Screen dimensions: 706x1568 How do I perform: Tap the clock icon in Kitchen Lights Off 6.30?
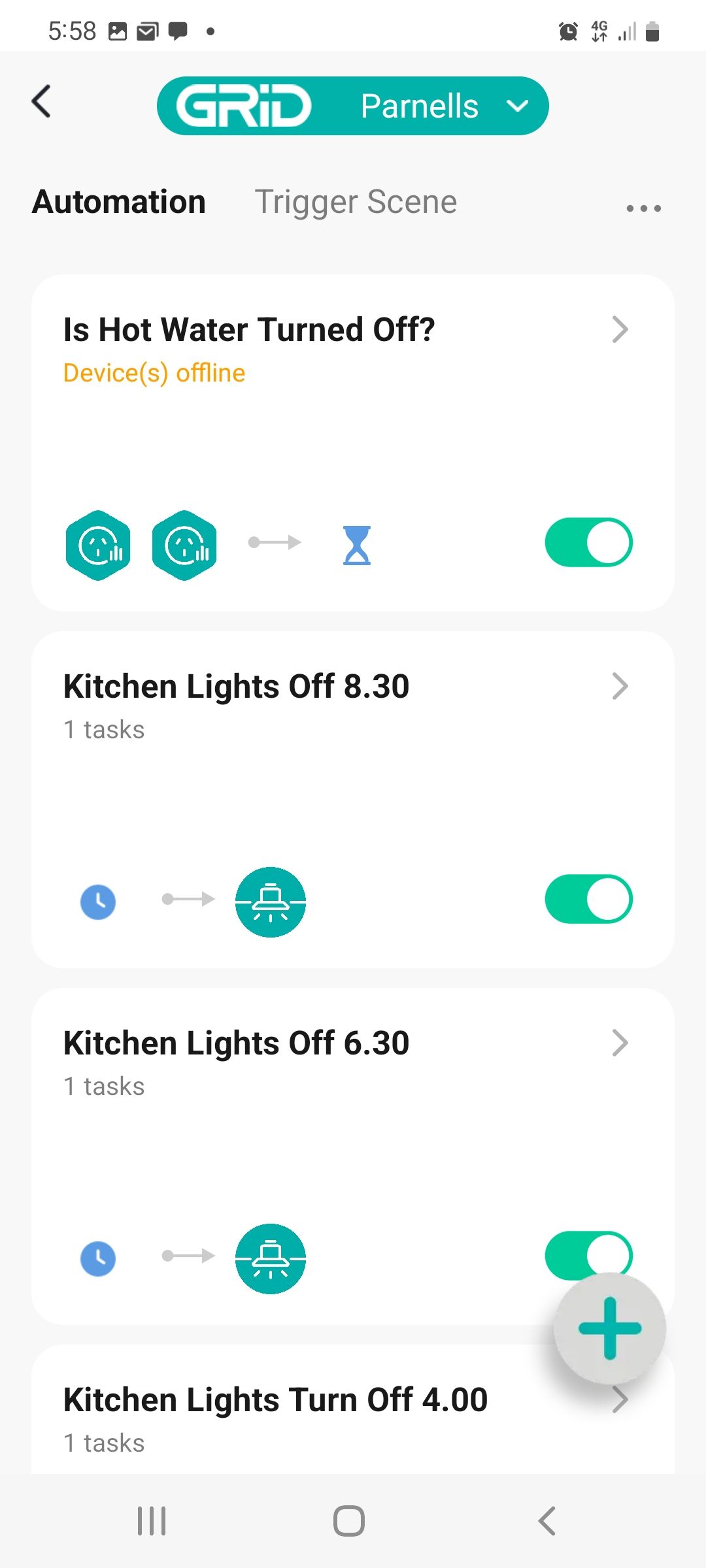[97, 1258]
